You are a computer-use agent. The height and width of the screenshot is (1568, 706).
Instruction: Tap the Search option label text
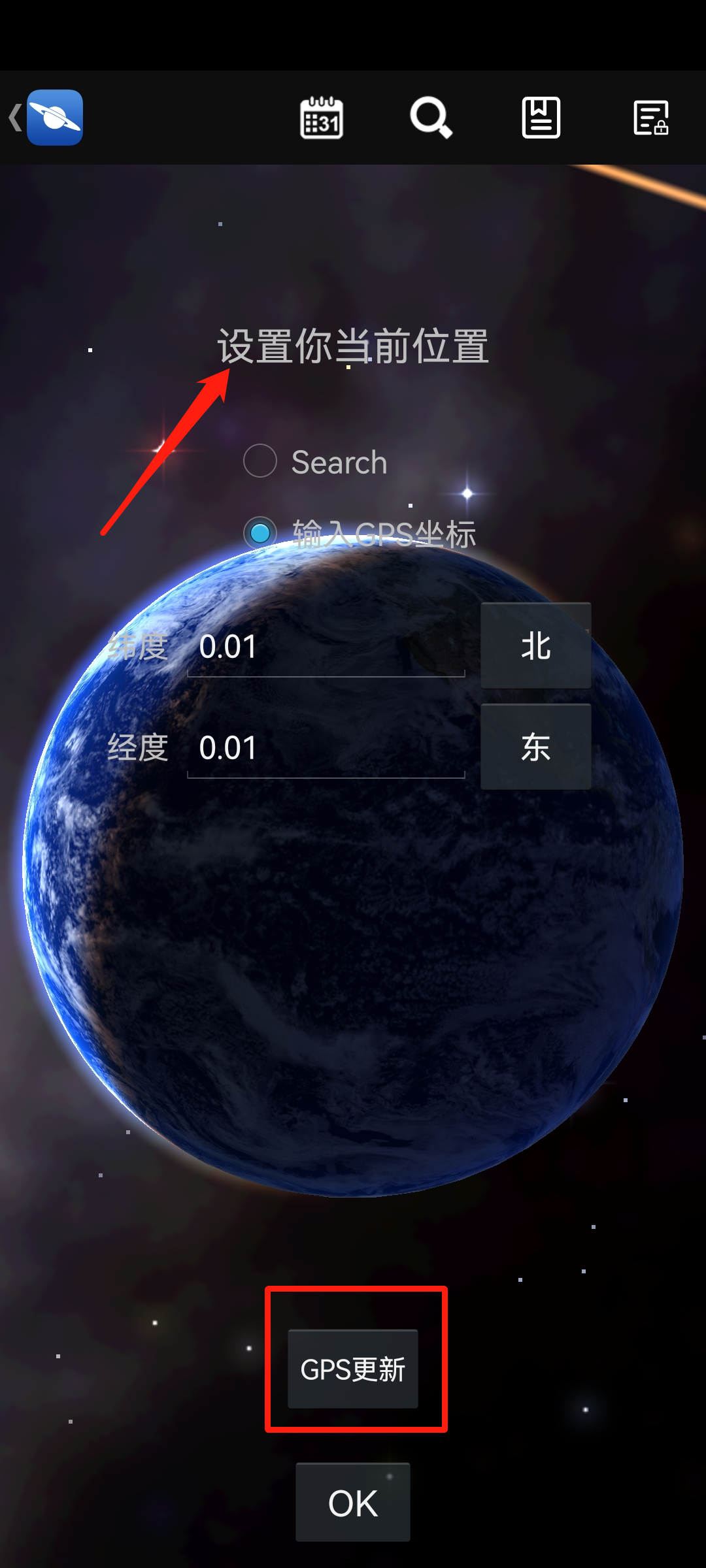click(338, 462)
